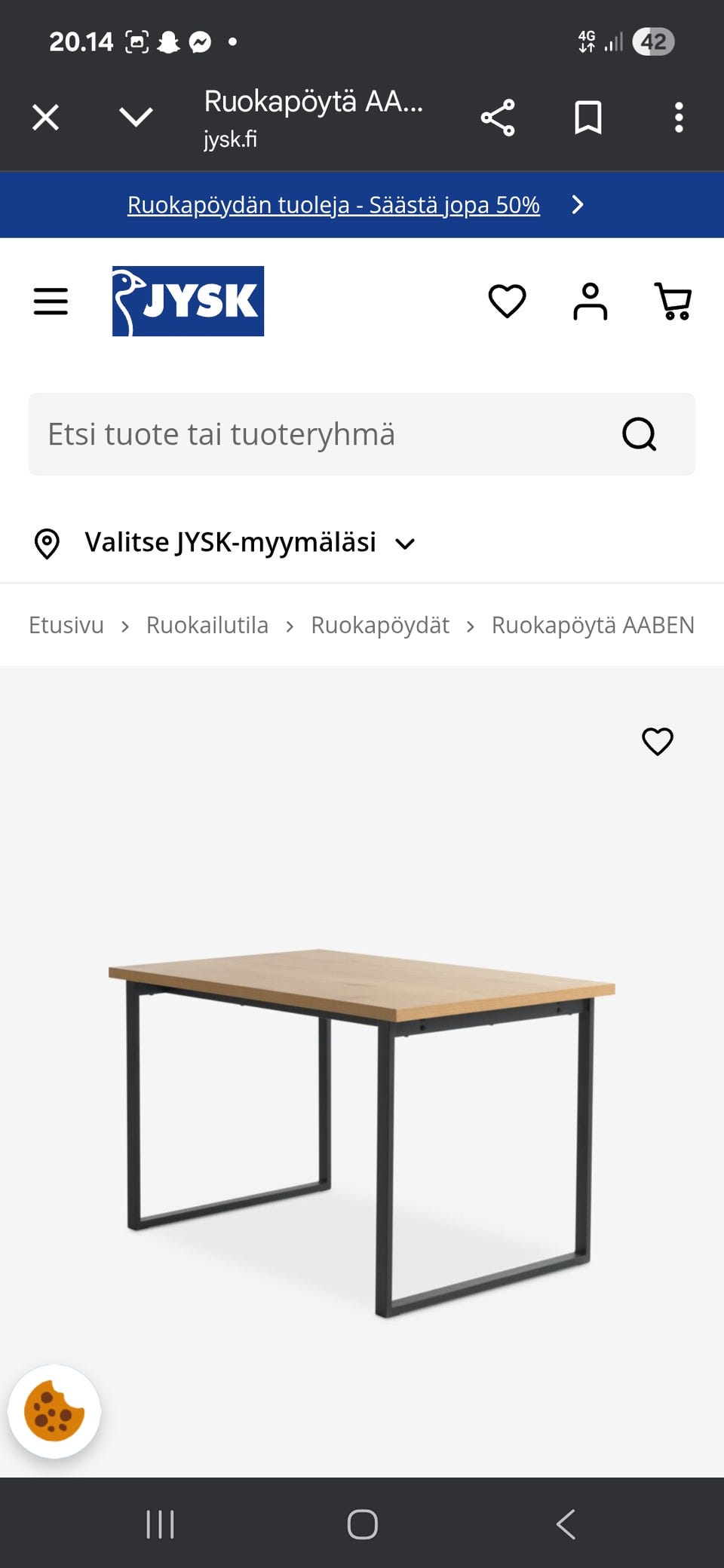
Task: Open Ruokapöydät from the breadcrumb trail
Action: point(380,625)
